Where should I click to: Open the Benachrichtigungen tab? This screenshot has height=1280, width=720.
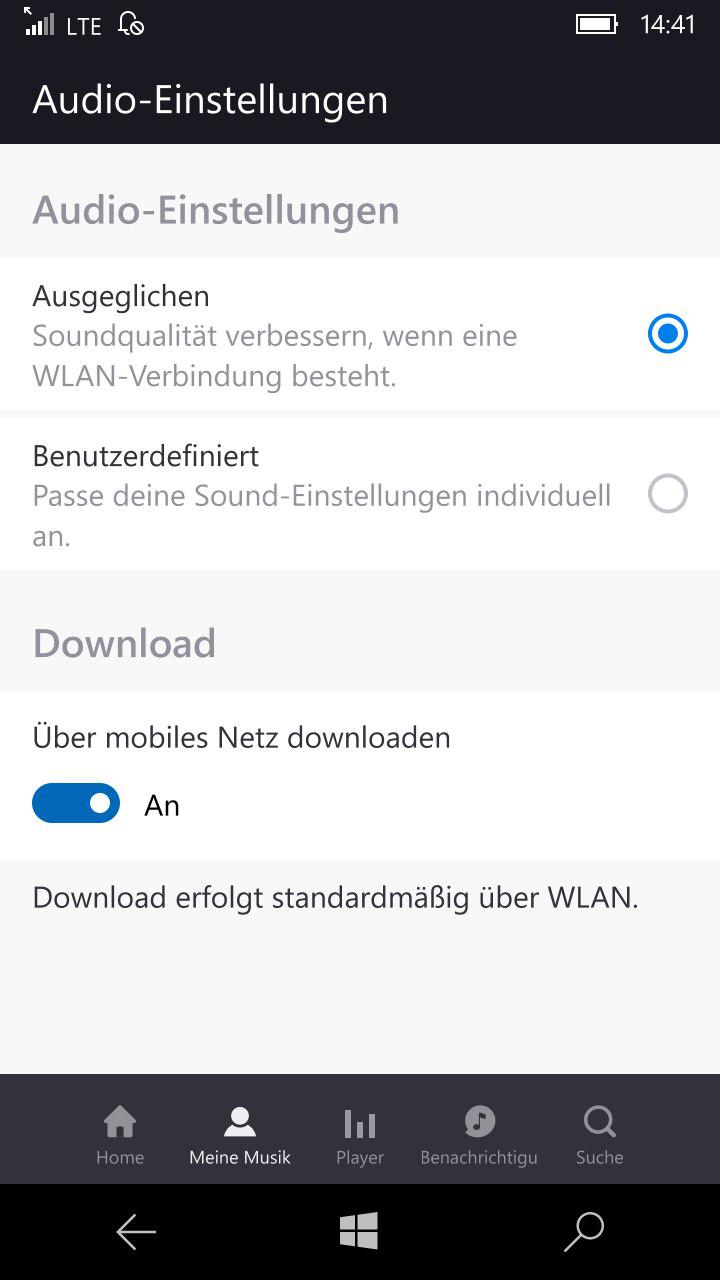[x=479, y=1136]
